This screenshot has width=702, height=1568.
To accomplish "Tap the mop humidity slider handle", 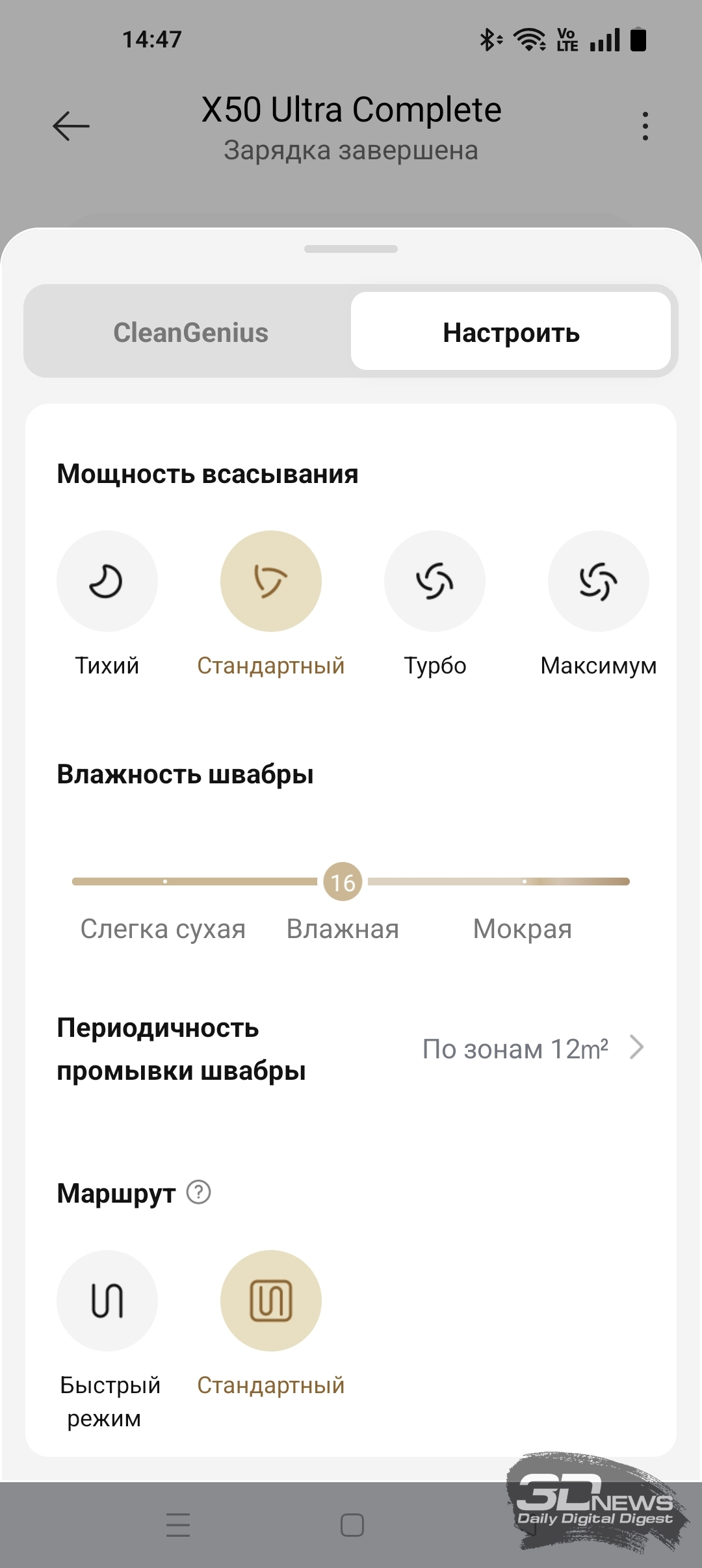I will [343, 882].
